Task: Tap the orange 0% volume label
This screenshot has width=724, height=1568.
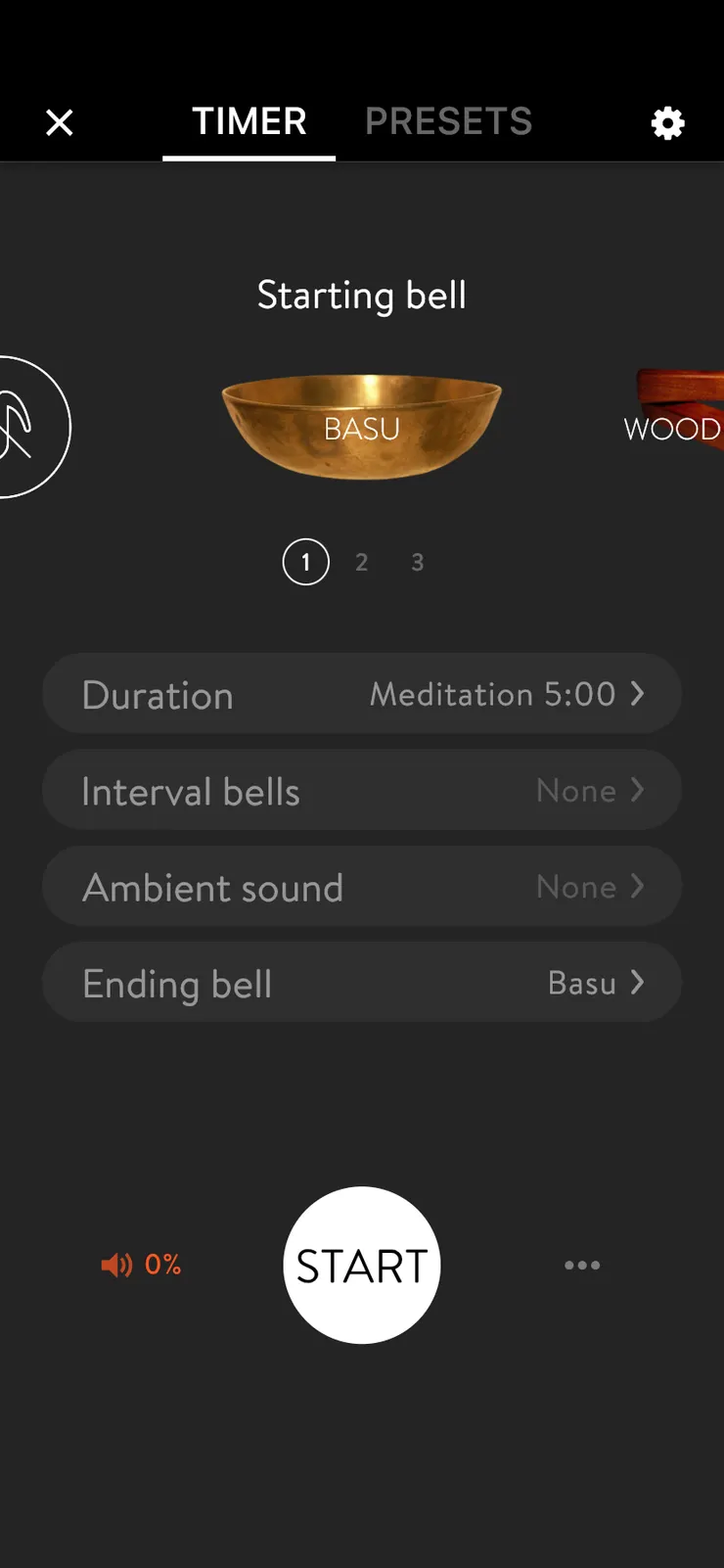Action: 162,1266
